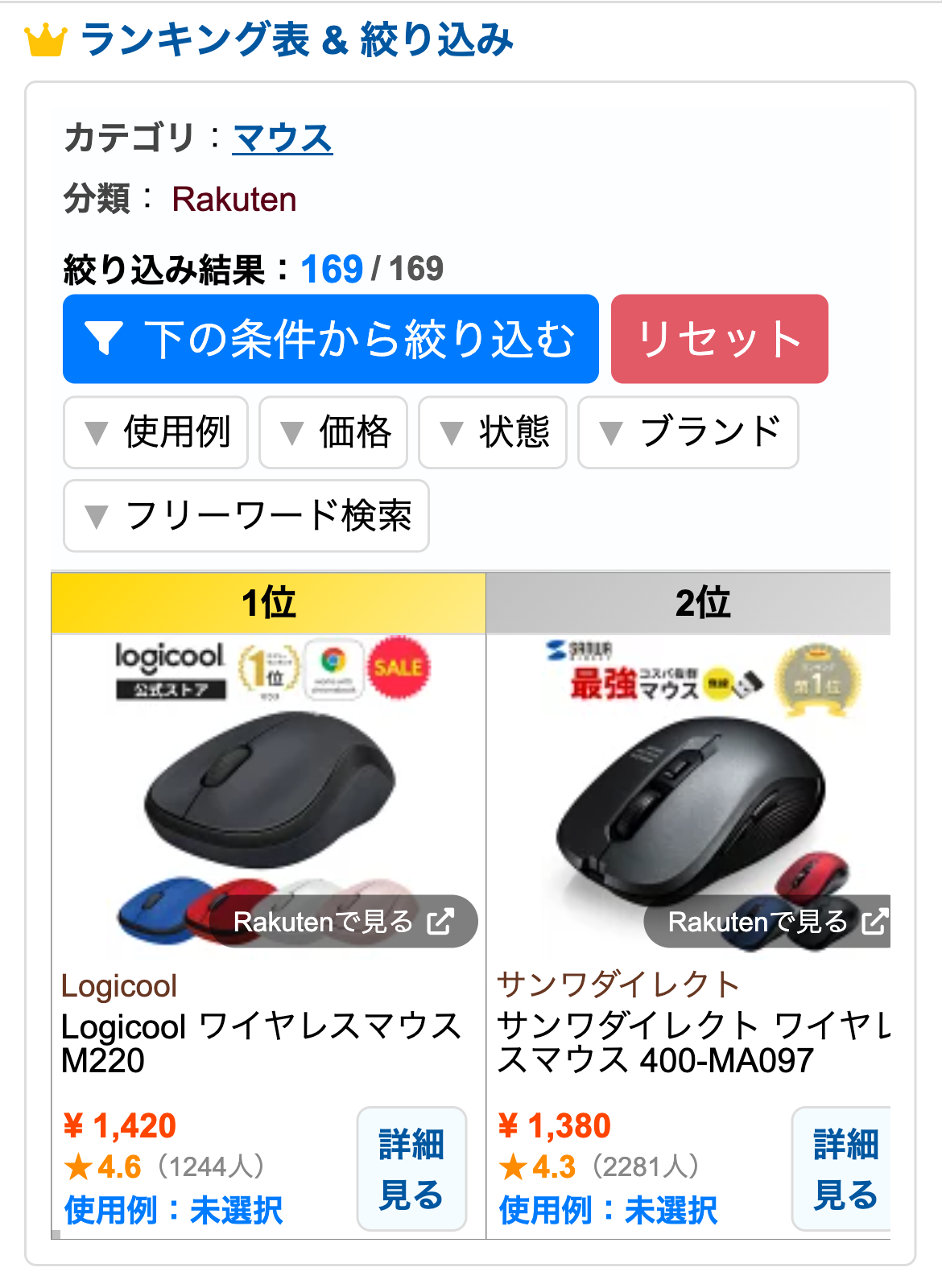Open the マウス category link
The image size is (942, 1288).
coord(282,138)
